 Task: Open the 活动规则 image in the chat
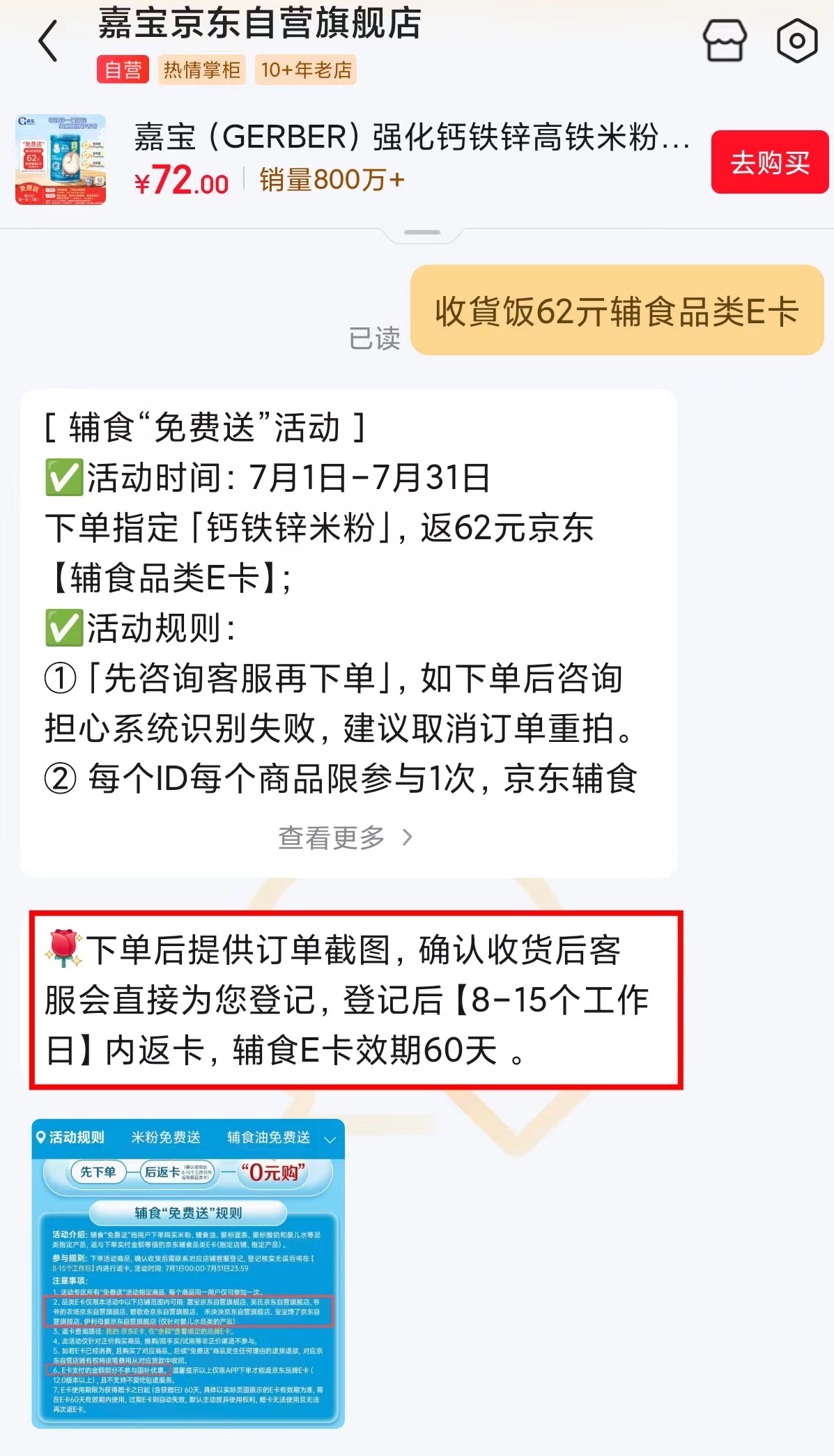click(x=188, y=1273)
